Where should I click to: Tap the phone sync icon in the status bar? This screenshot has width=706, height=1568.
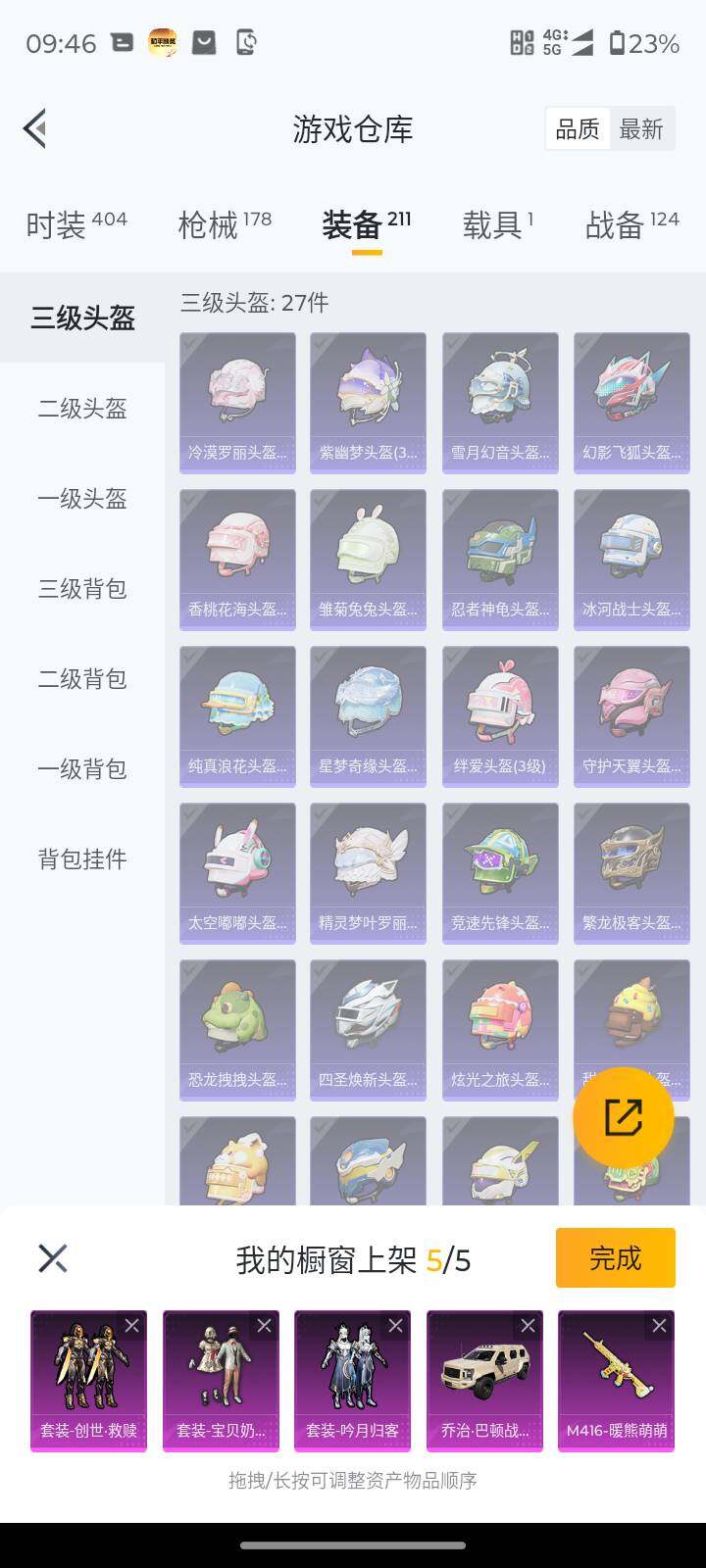(x=246, y=41)
